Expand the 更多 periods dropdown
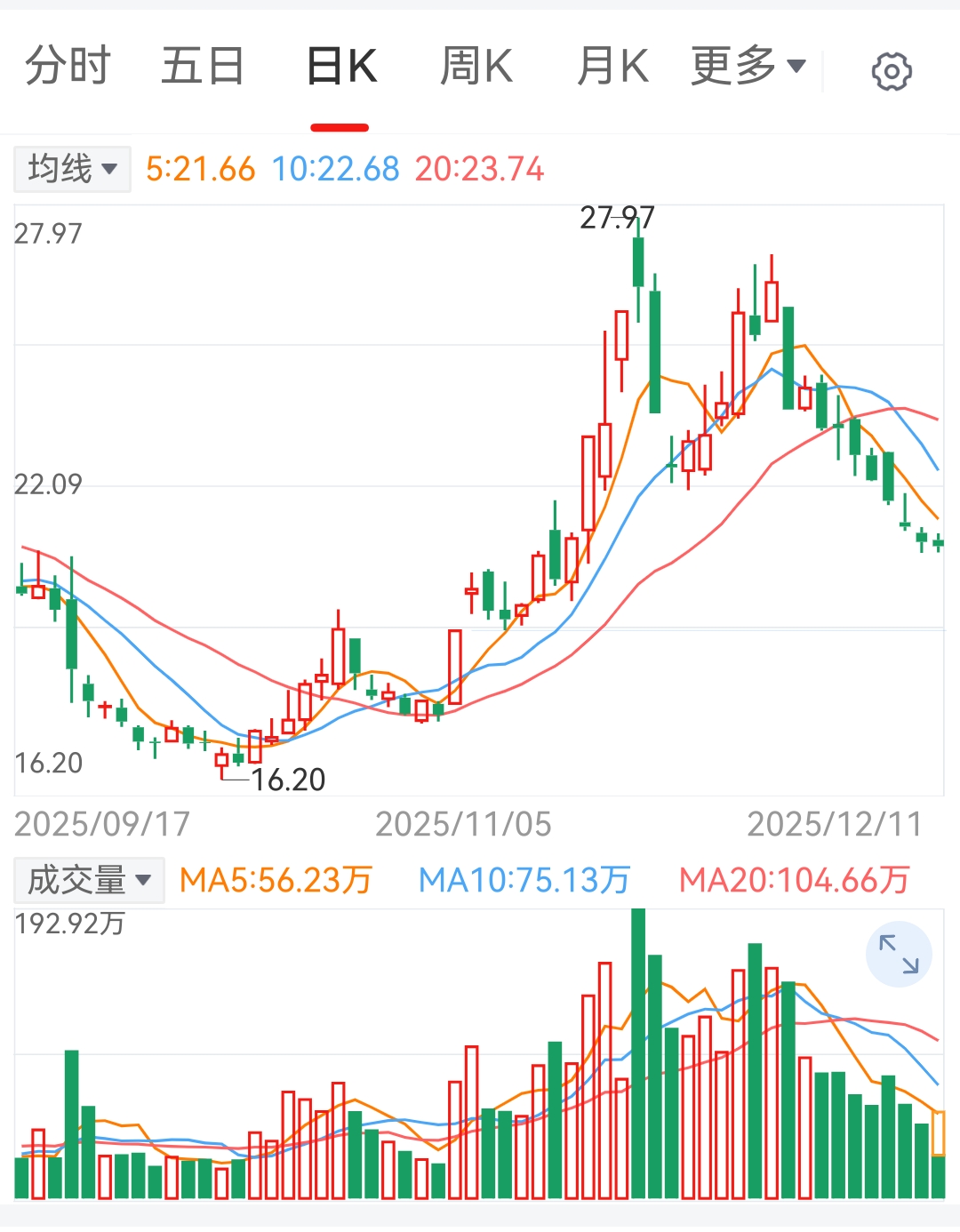This screenshot has width=960, height=1232. point(748,67)
